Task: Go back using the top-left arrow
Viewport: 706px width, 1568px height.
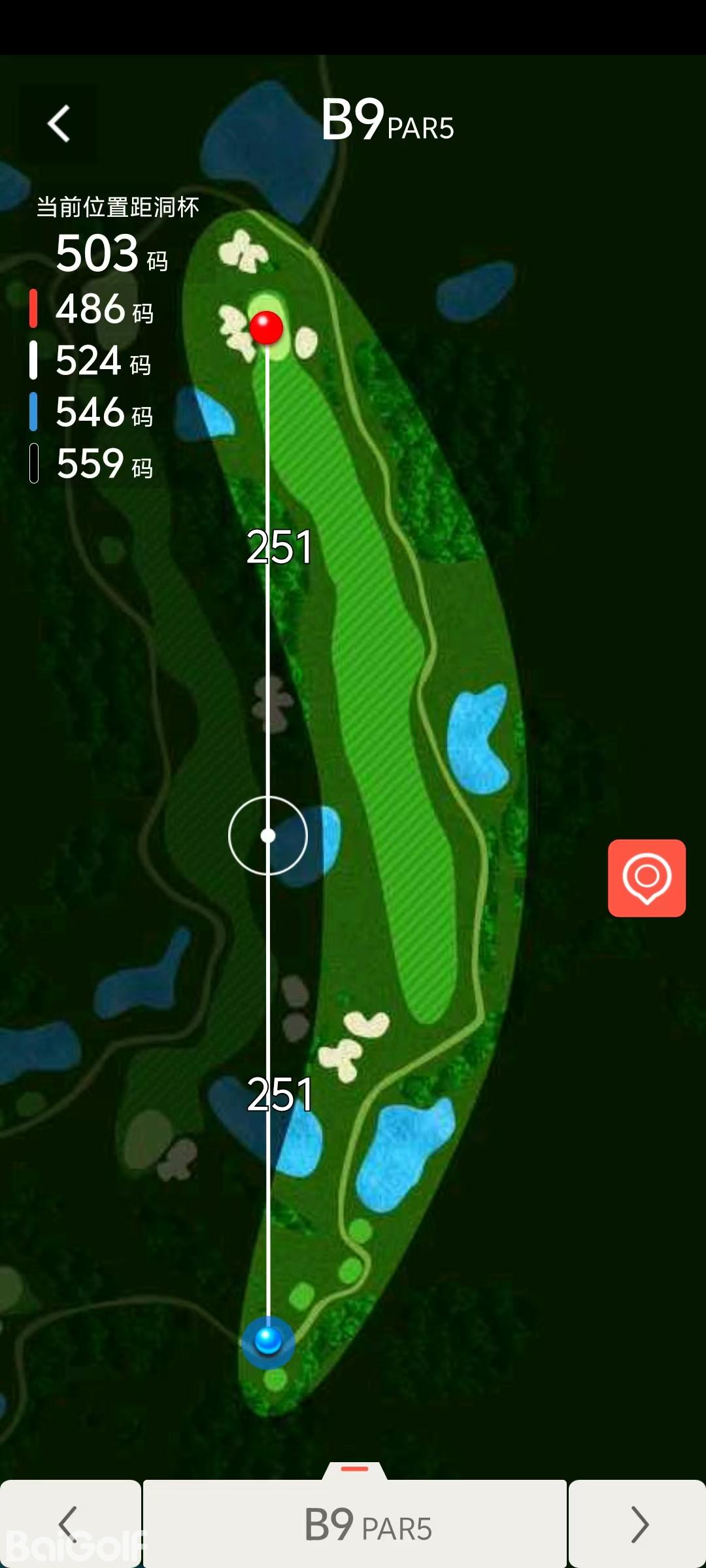Action: tap(59, 123)
